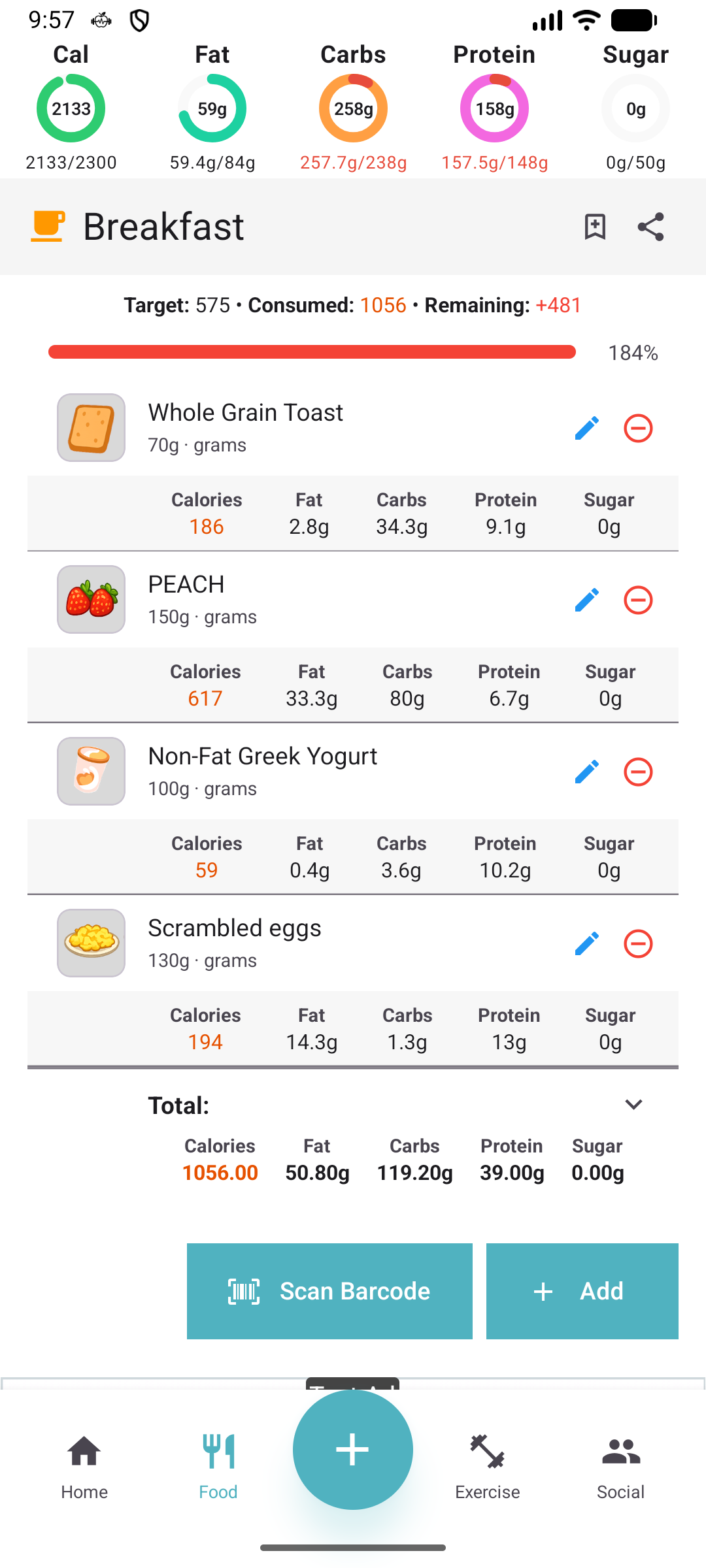Tap the Calories progress ring
Screen dimensions: 706x1568
point(71,108)
